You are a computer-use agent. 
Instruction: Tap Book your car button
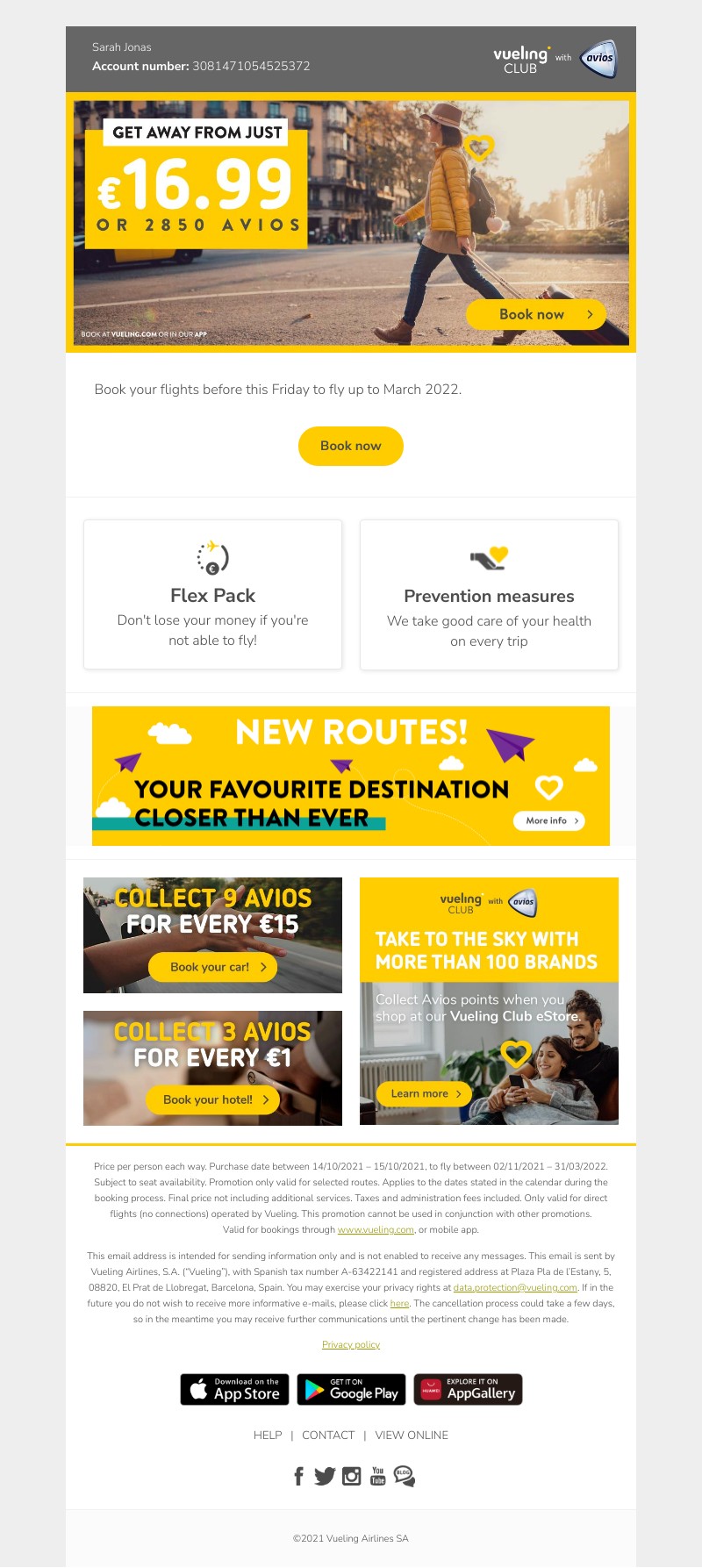click(213, 967)
